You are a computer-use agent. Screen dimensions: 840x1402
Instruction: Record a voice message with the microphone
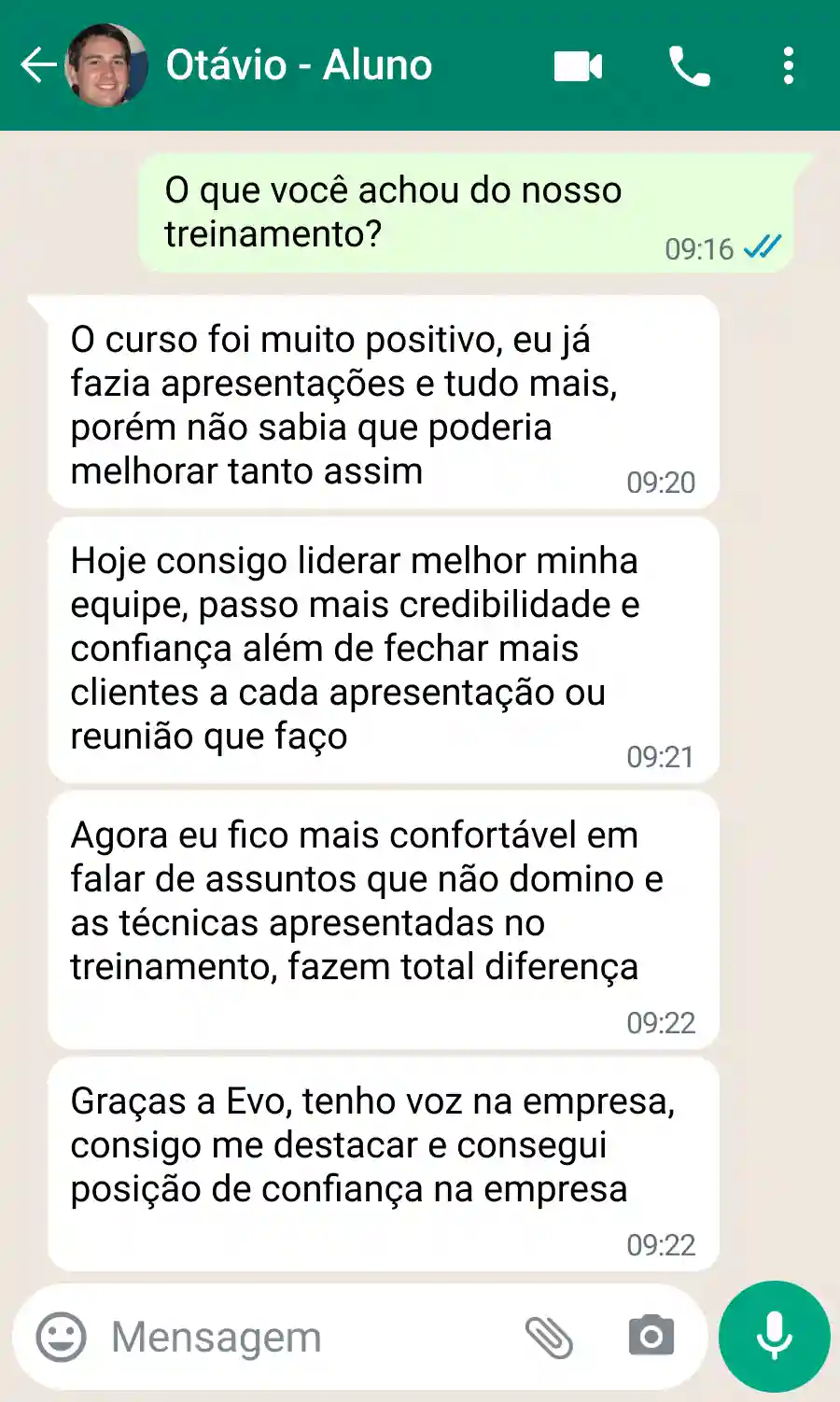point(775,1336)
